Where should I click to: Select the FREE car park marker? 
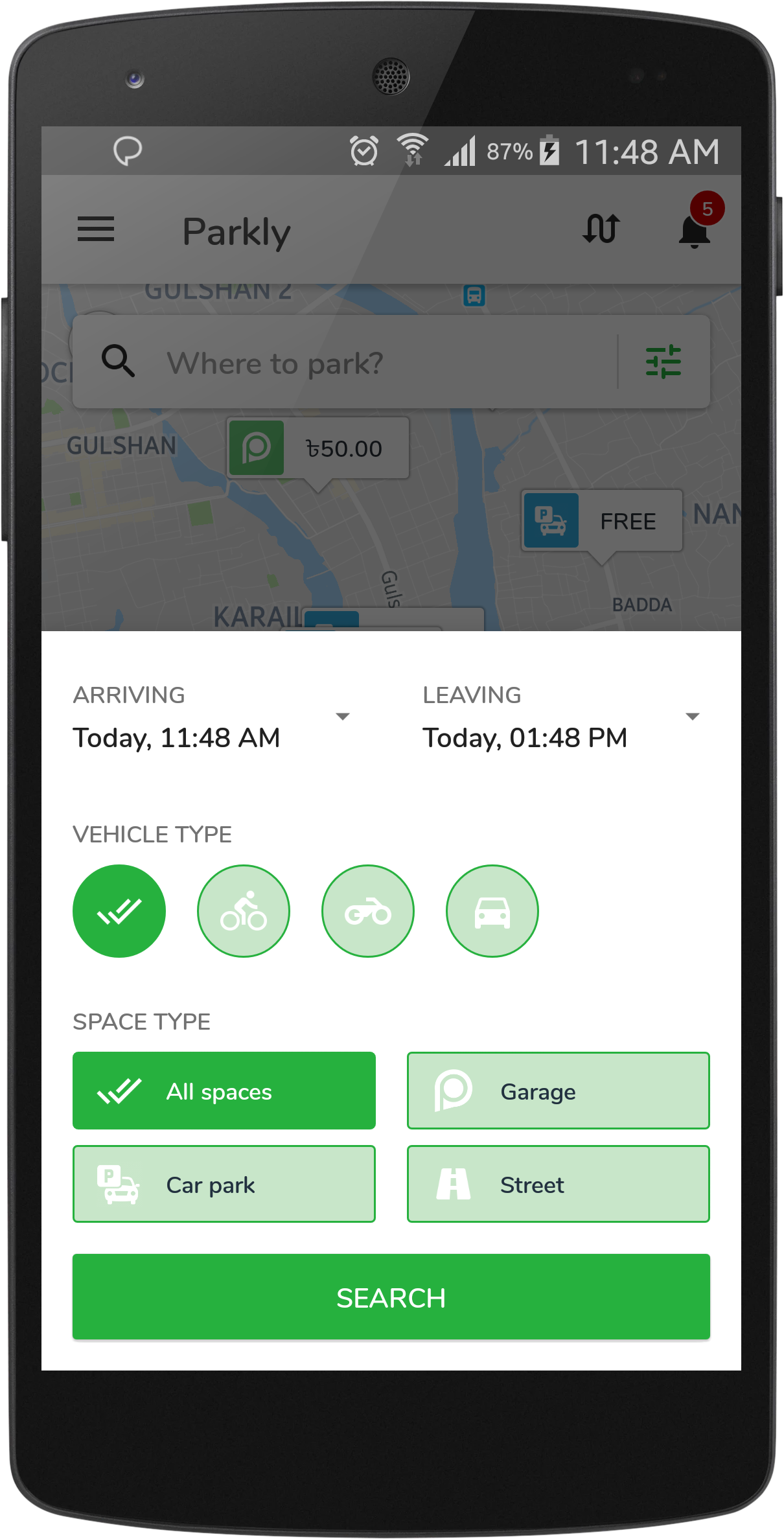[x=602, y=521]
